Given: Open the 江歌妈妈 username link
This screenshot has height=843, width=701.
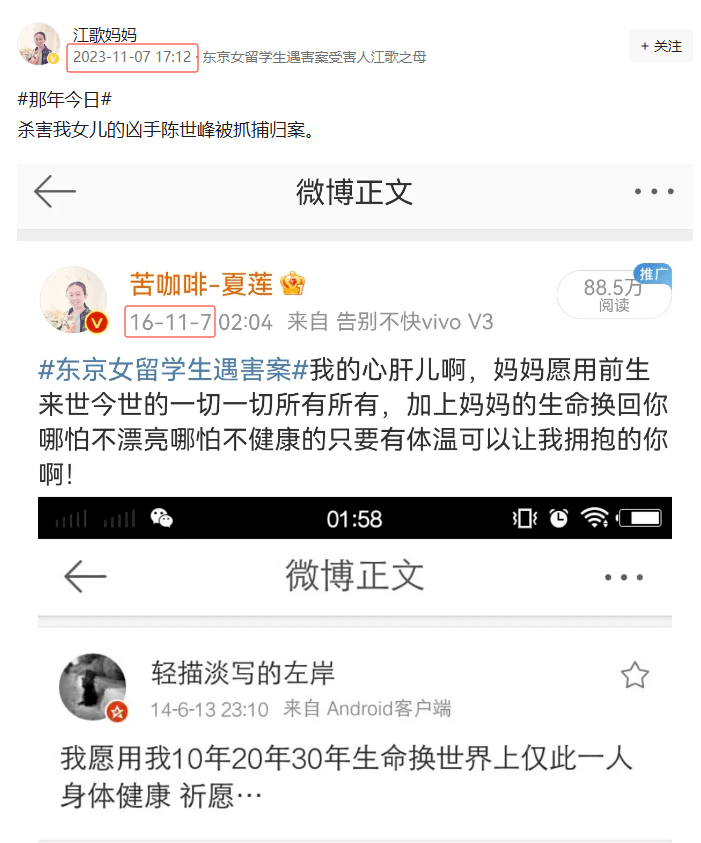Looking at the screenshot, I should 104,34.
